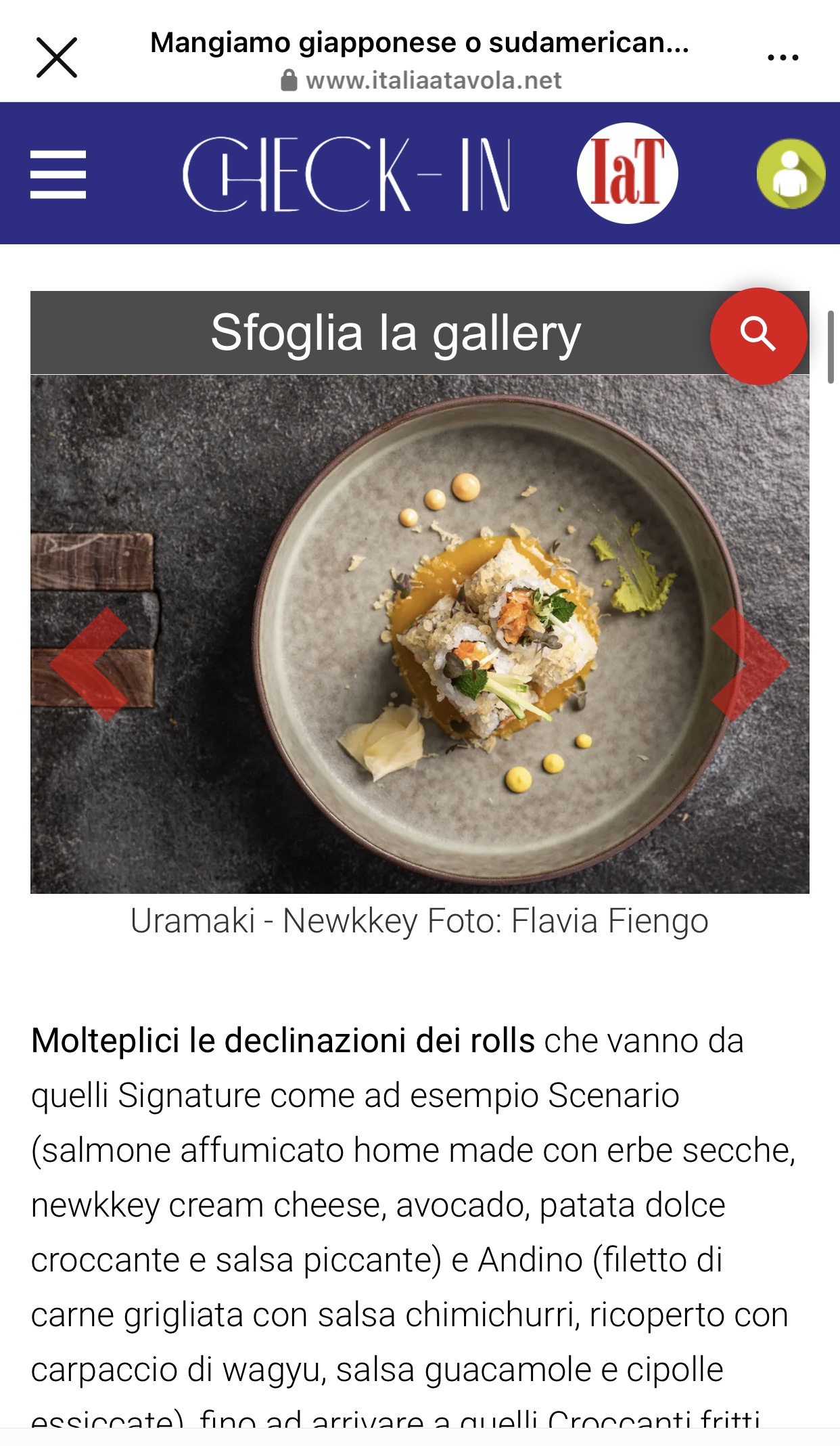Open the browser overflow menu

(x=783, y=58)
